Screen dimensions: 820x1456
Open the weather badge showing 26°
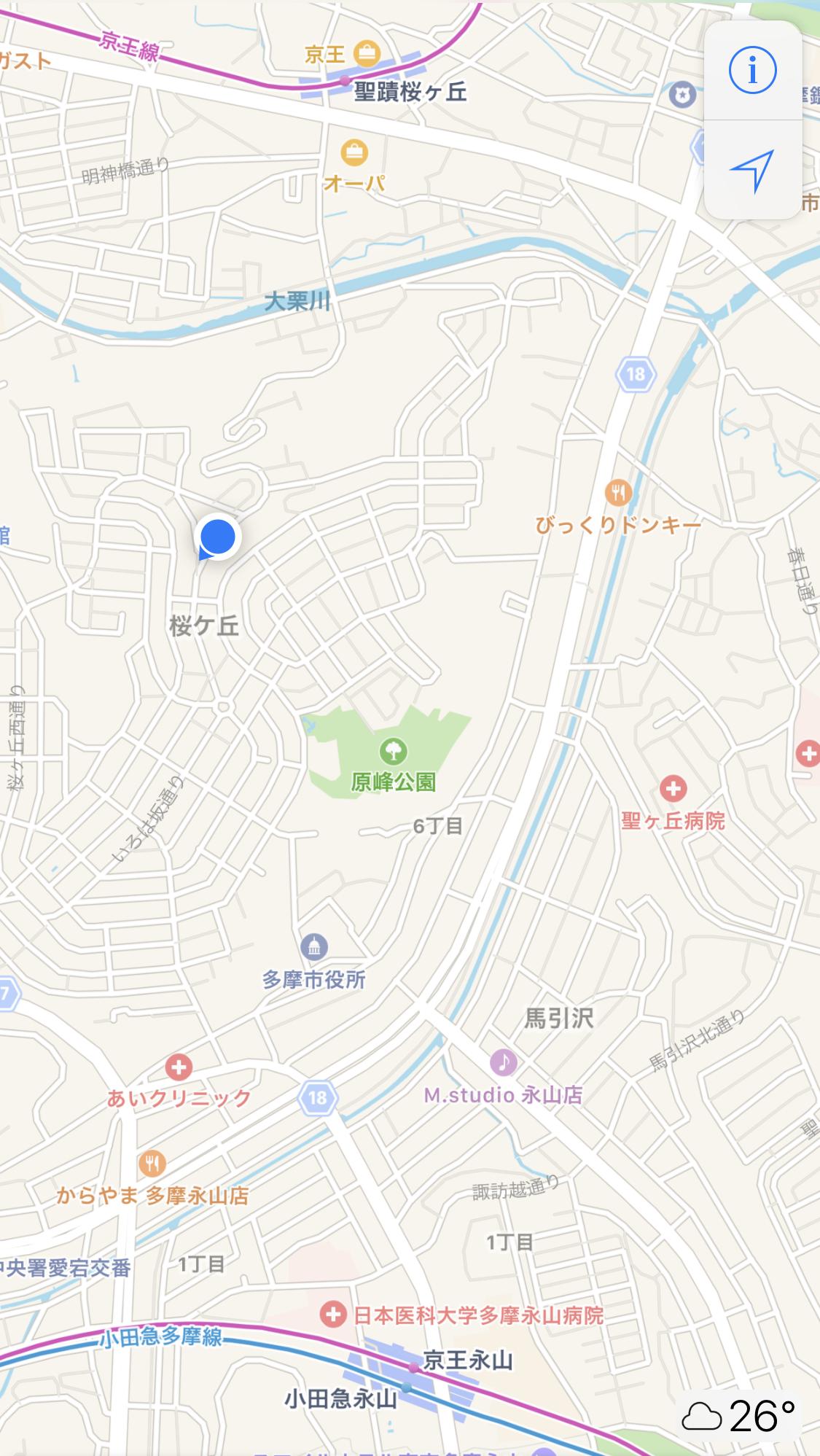point(738,1416)
